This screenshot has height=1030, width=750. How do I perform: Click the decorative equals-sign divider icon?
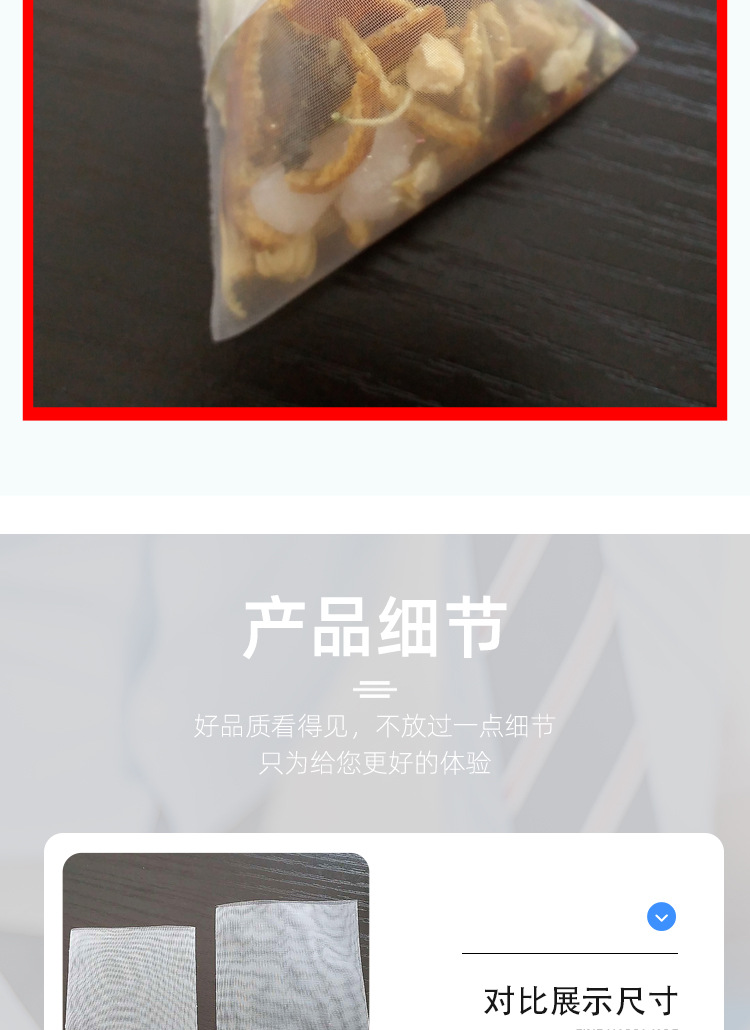374,689
